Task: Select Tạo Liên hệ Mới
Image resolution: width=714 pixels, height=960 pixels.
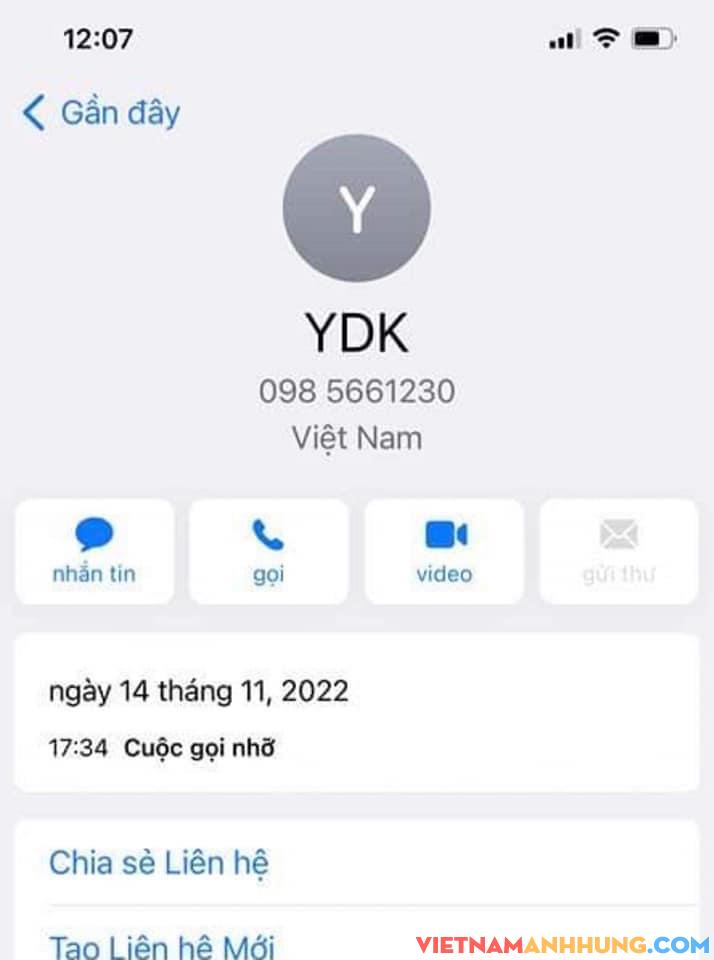Action: coord(161,943)
